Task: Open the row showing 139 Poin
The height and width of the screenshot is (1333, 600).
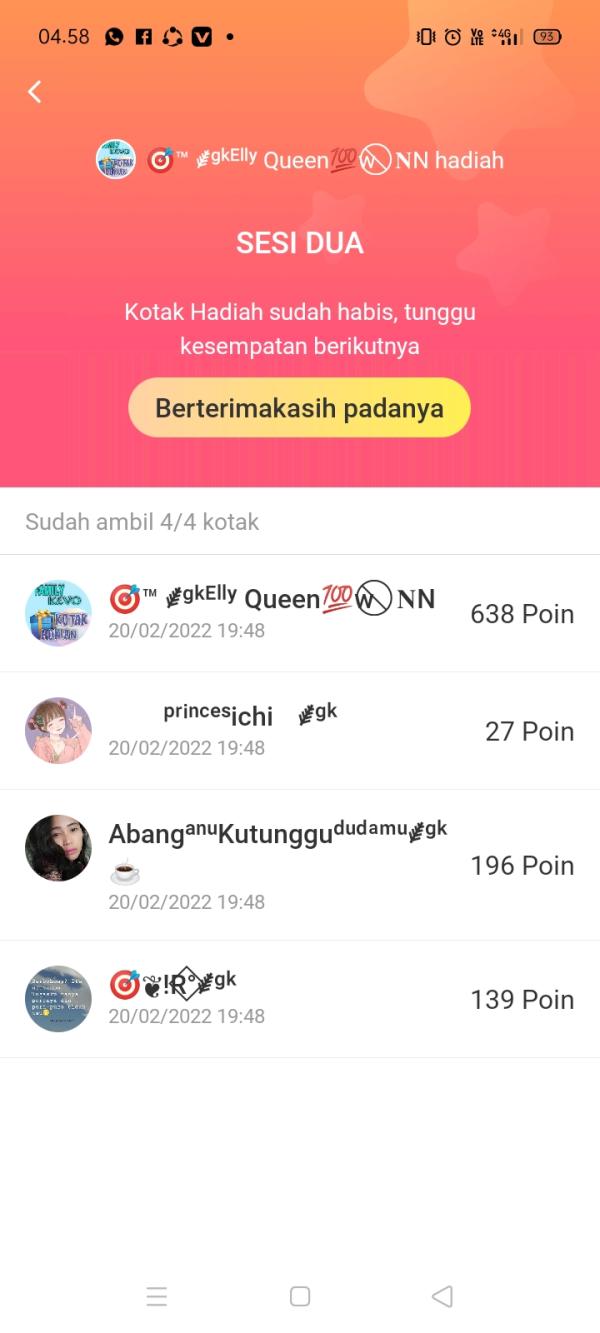Action: click(300, 999)
